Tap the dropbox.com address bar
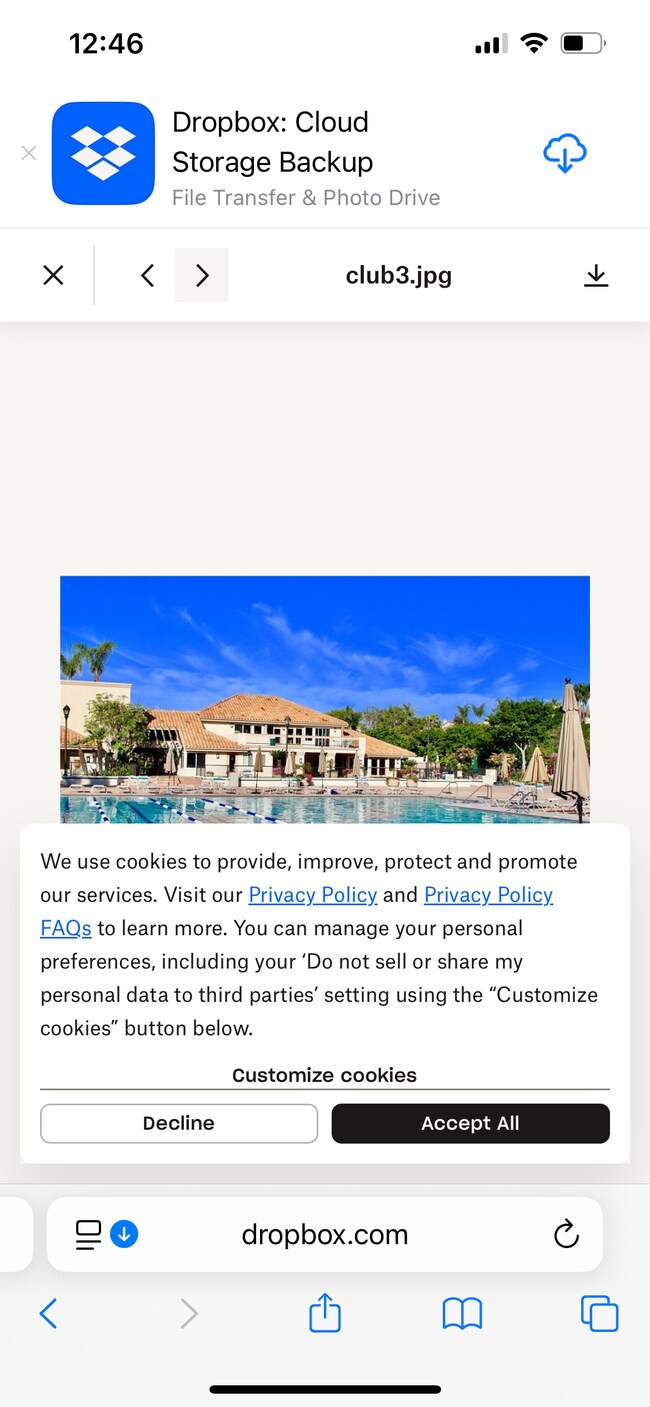The height and width of the screenshot is (1407, 650). point(324,1235)
